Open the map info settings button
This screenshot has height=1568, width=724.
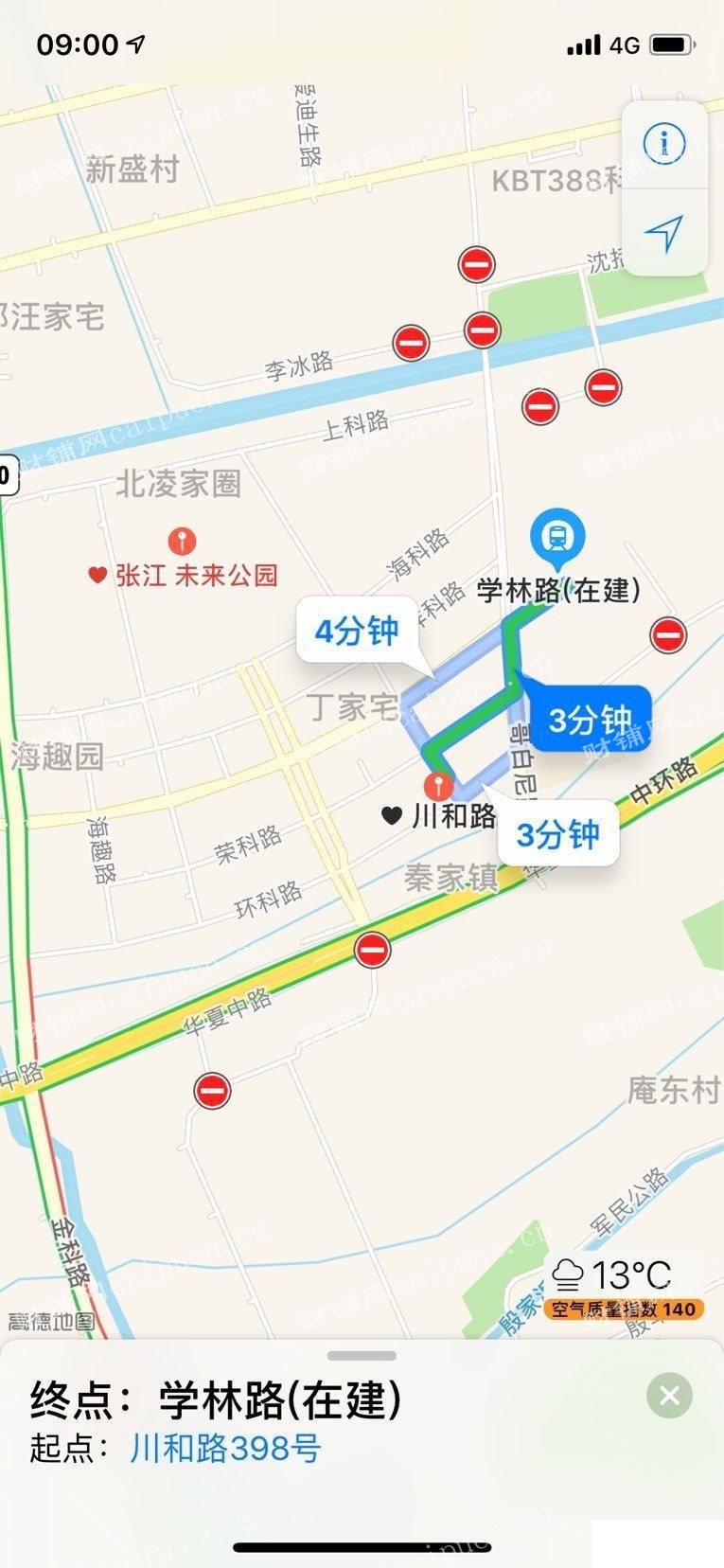pyautogui.click(x=664, y=144)
